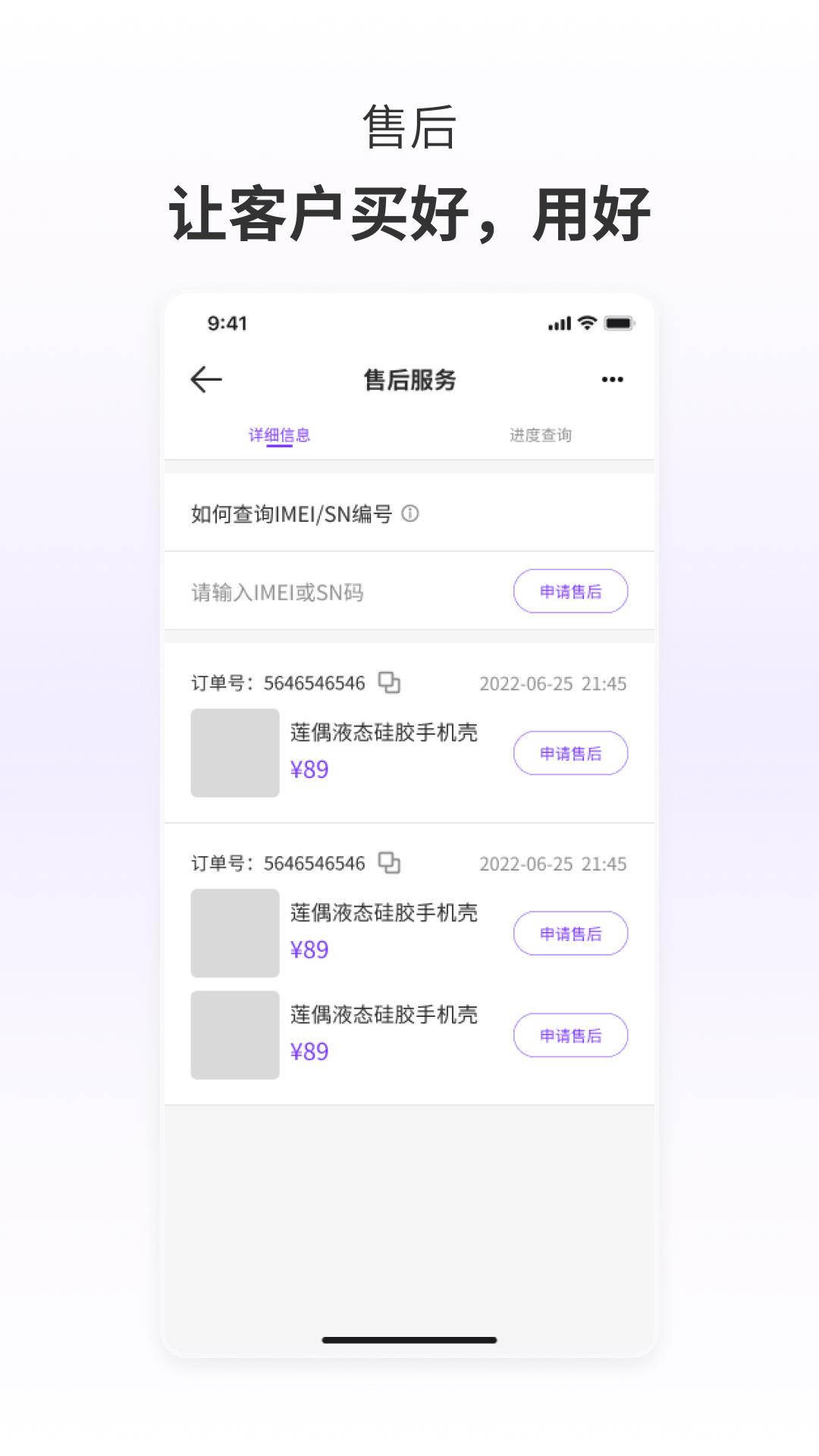Click the back arrow to return

point(204,378)
